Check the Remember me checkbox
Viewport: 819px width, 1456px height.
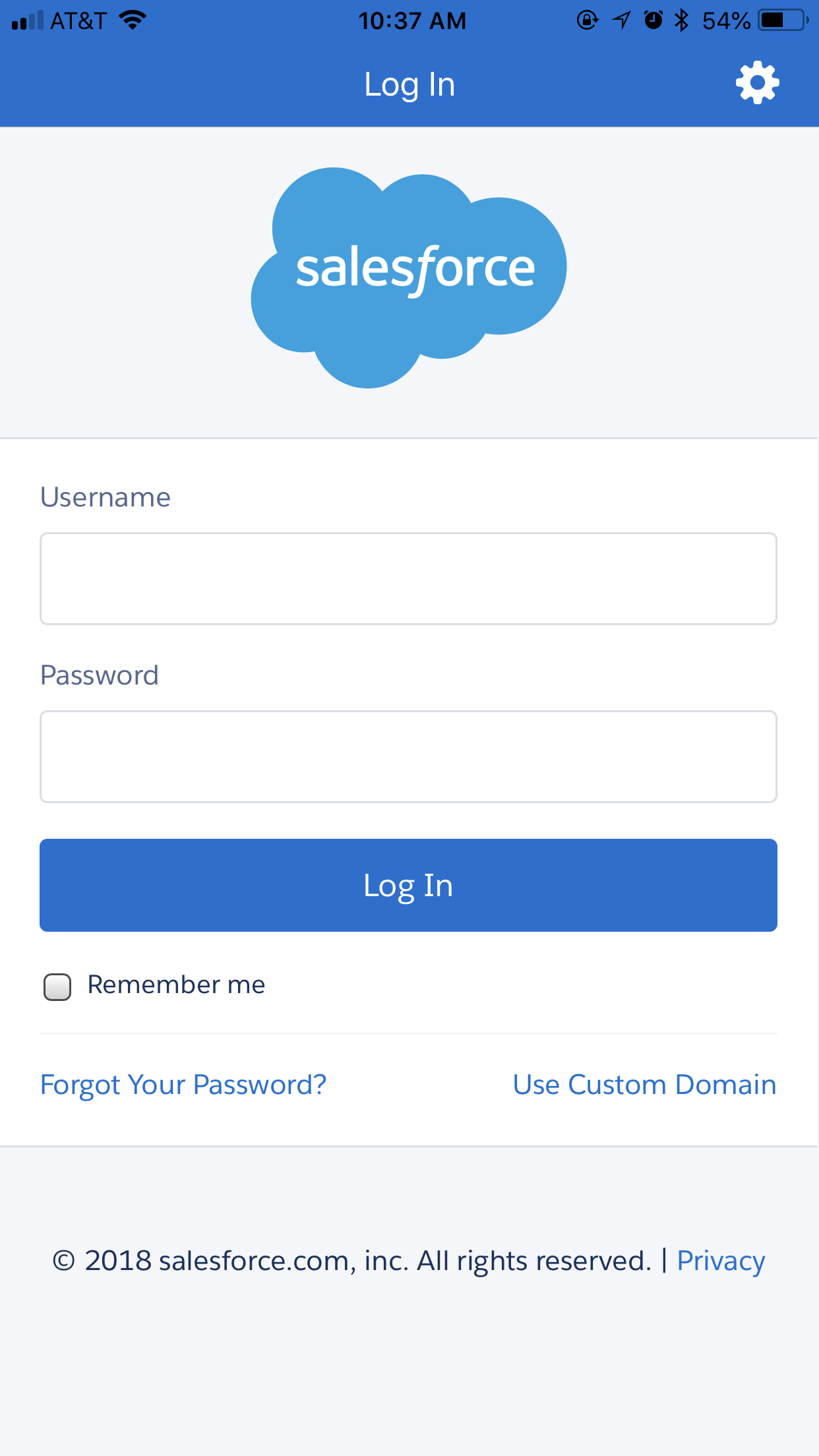pos(57,986)
